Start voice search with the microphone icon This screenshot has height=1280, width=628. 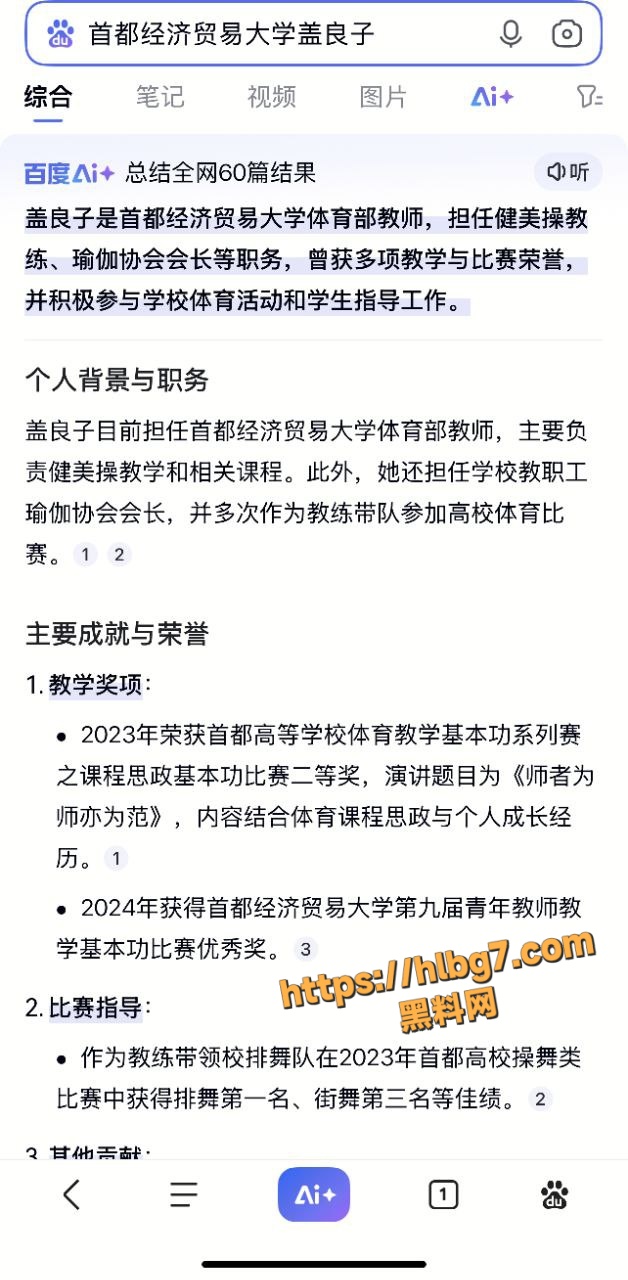[x=510, y=33]
